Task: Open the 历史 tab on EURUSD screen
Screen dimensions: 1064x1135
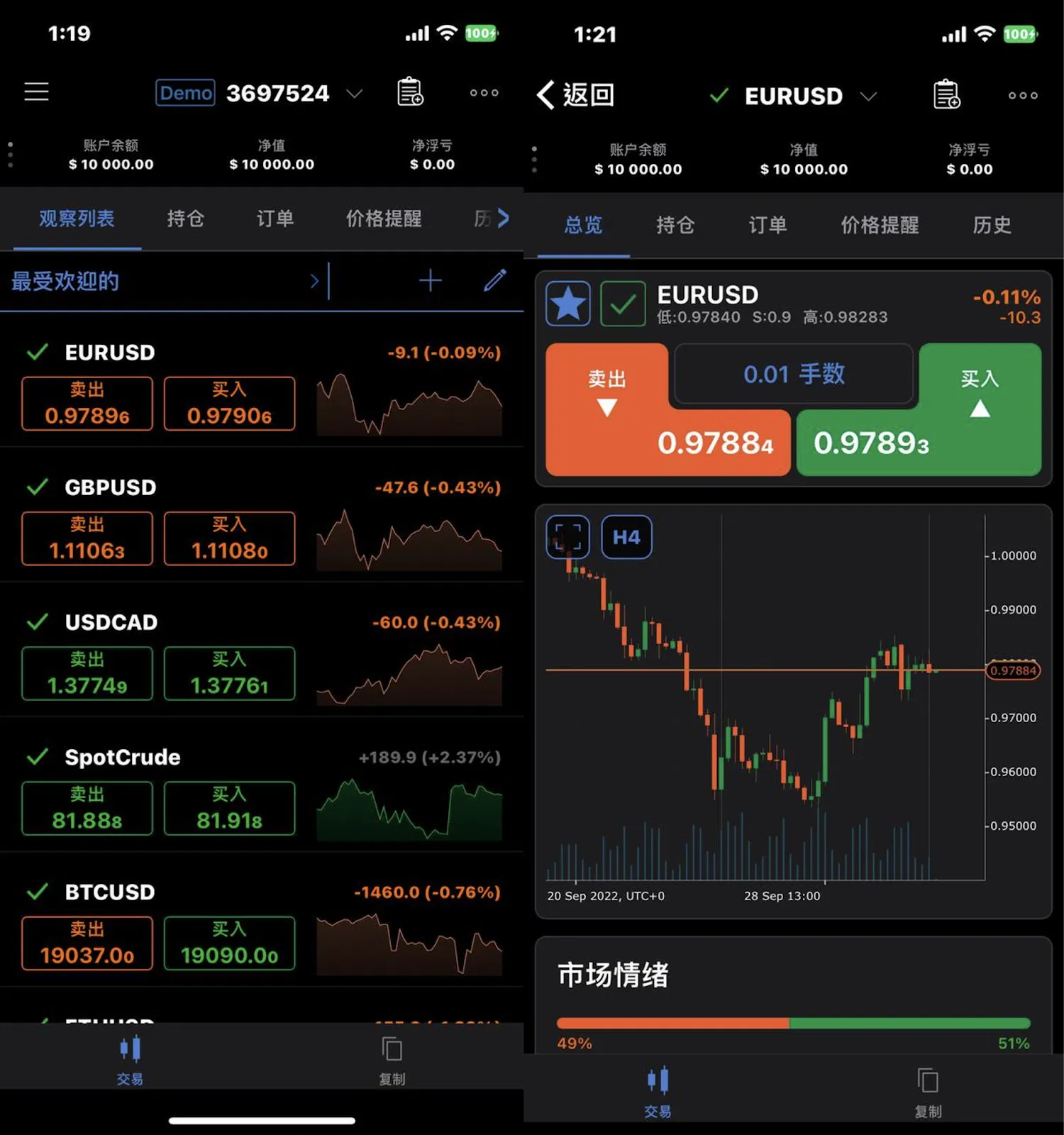Action: (x=992, y=226)
